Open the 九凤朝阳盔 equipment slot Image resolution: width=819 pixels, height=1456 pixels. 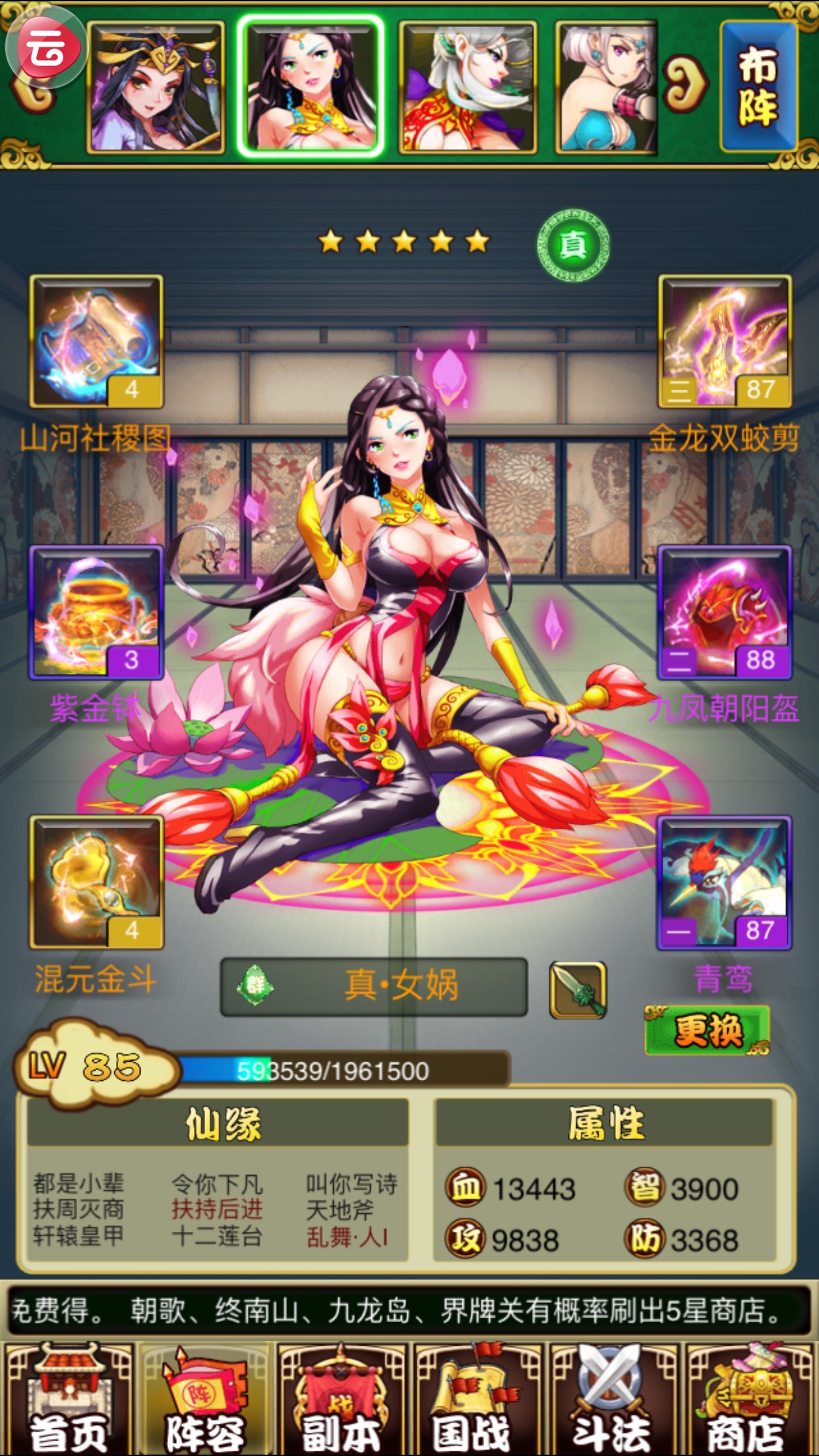click(x=725, y=612)
